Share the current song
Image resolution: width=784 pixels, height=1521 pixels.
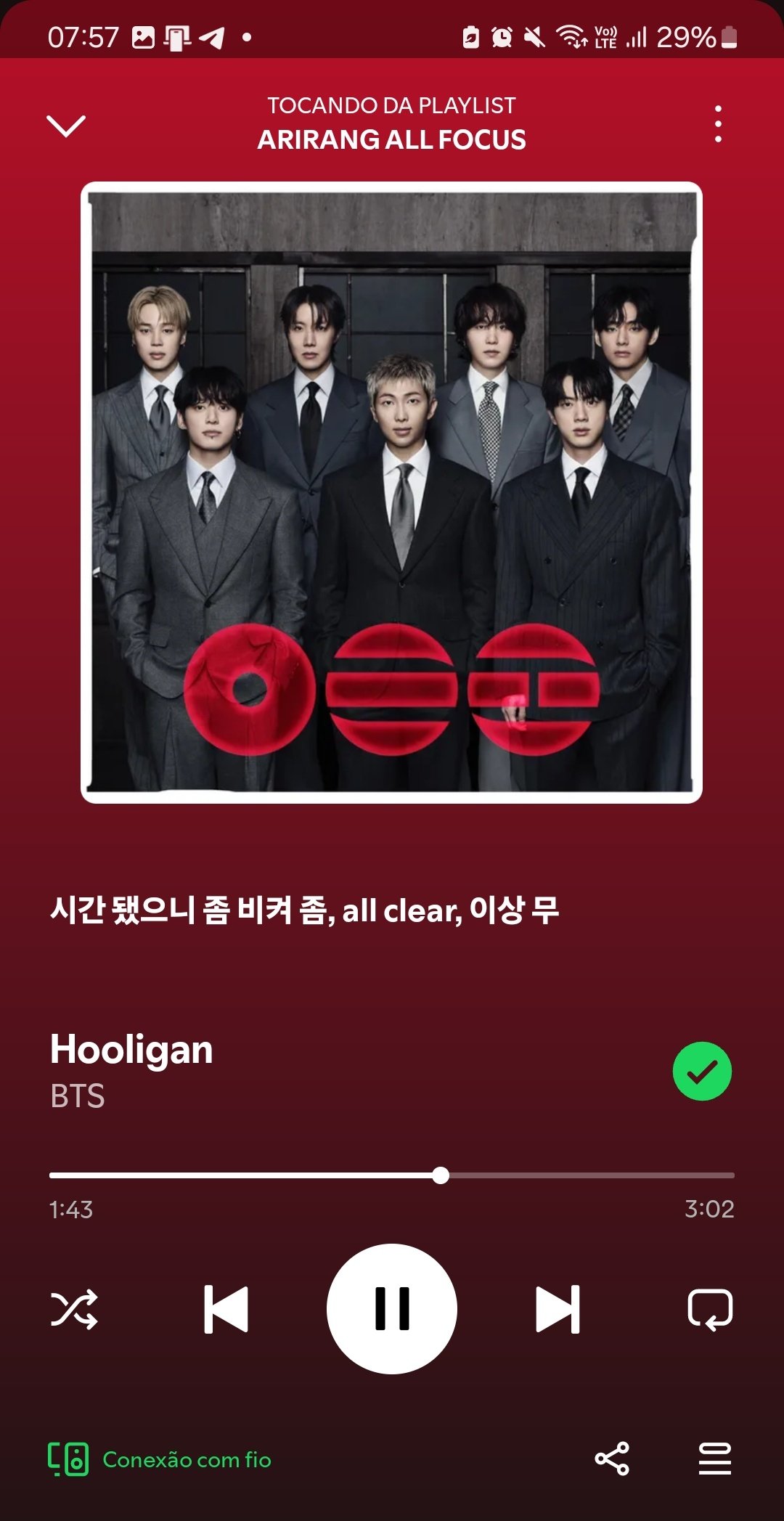coord(612,1459)
